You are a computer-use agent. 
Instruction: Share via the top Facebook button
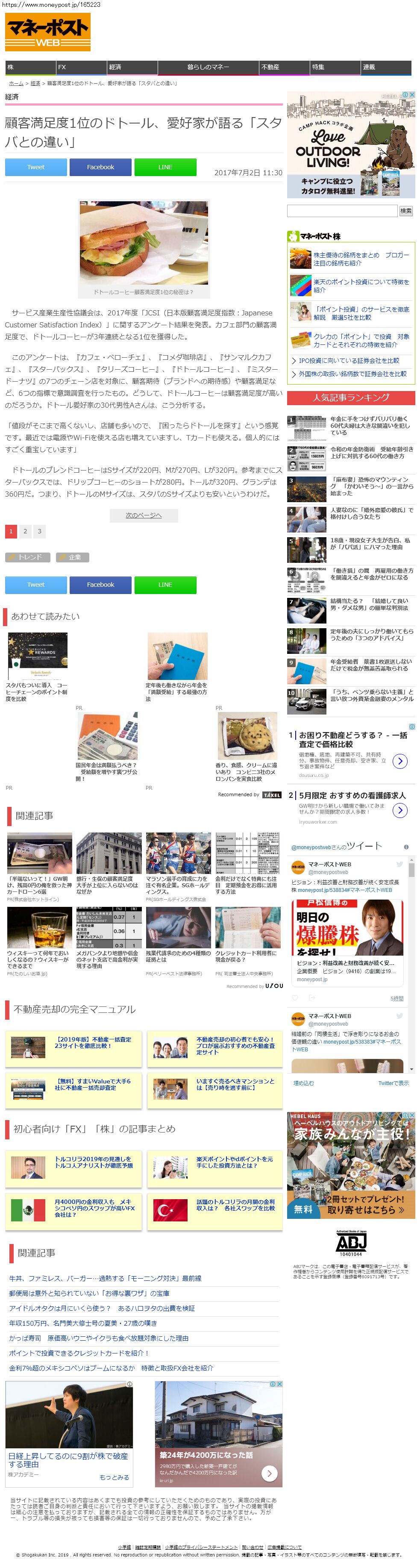coord(100,167)
